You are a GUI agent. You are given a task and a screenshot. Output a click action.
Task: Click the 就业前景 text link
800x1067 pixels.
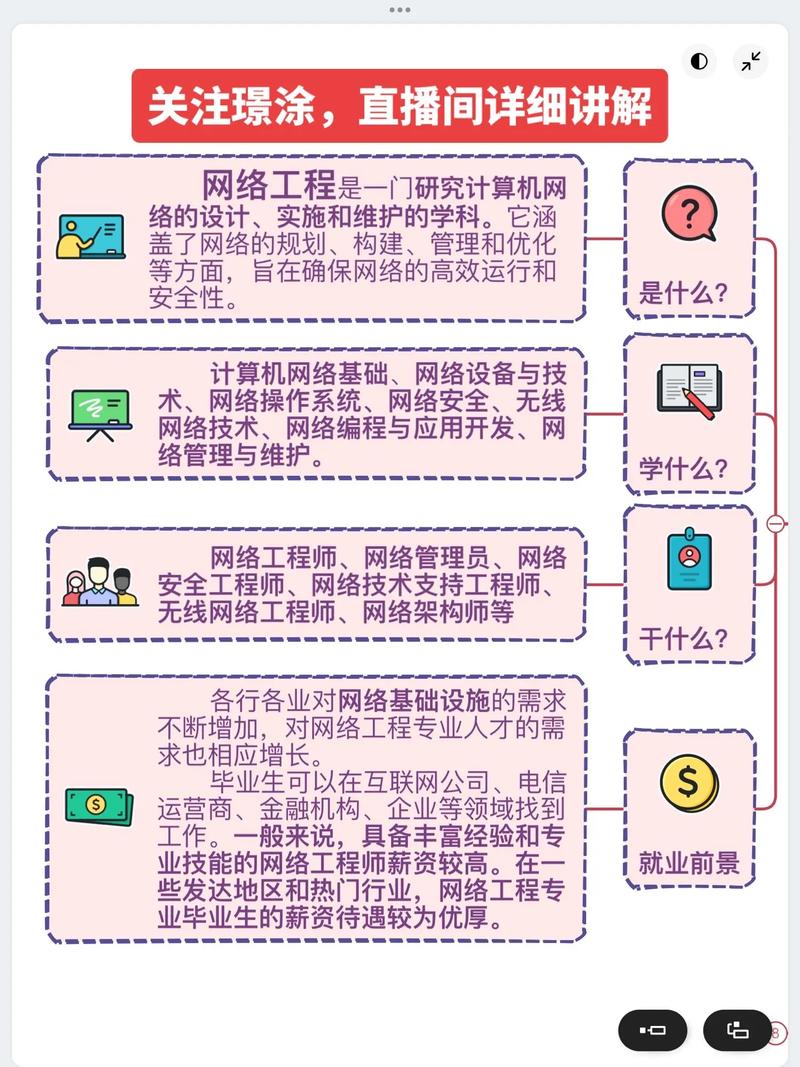687,864
